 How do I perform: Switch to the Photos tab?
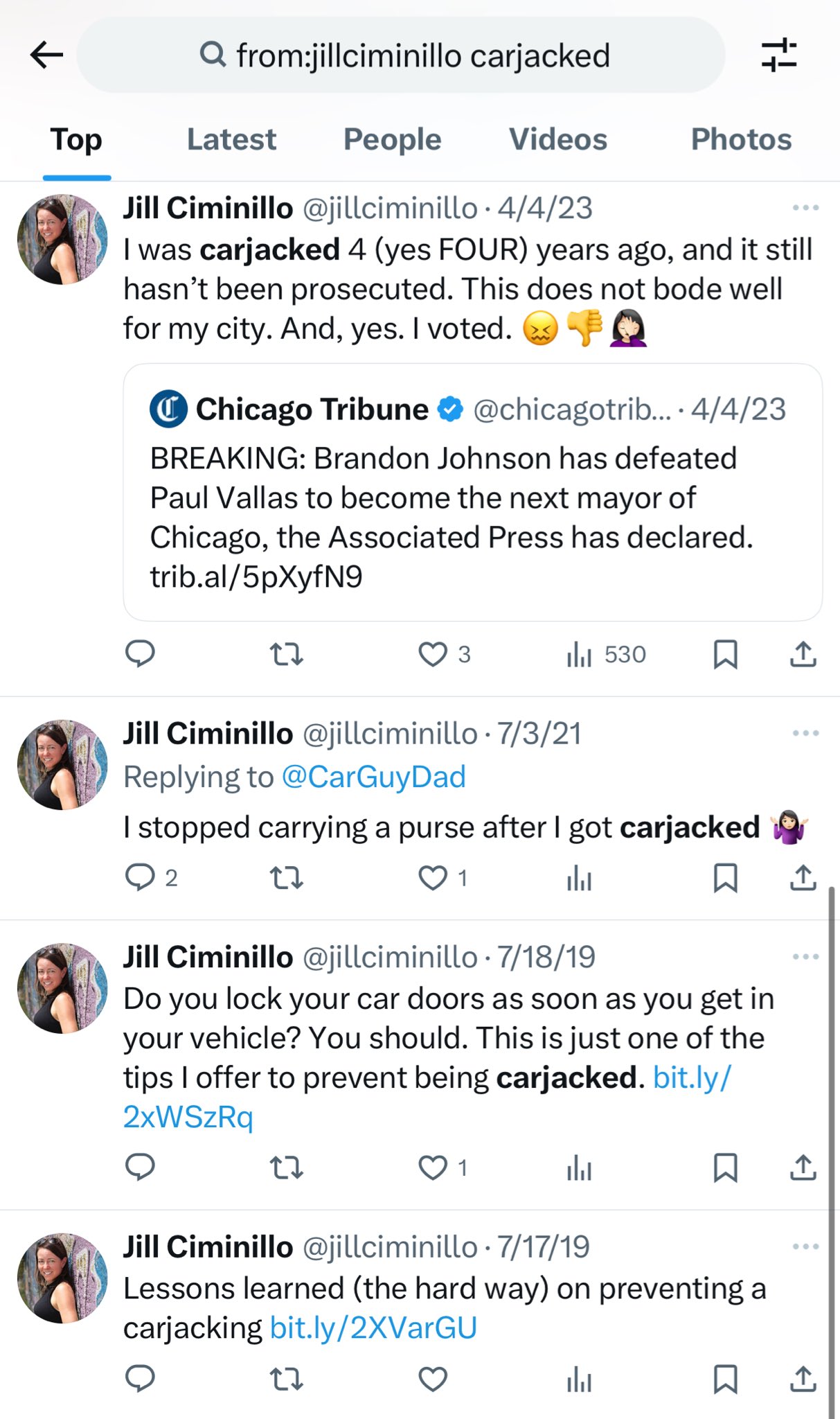pos(741,139)
